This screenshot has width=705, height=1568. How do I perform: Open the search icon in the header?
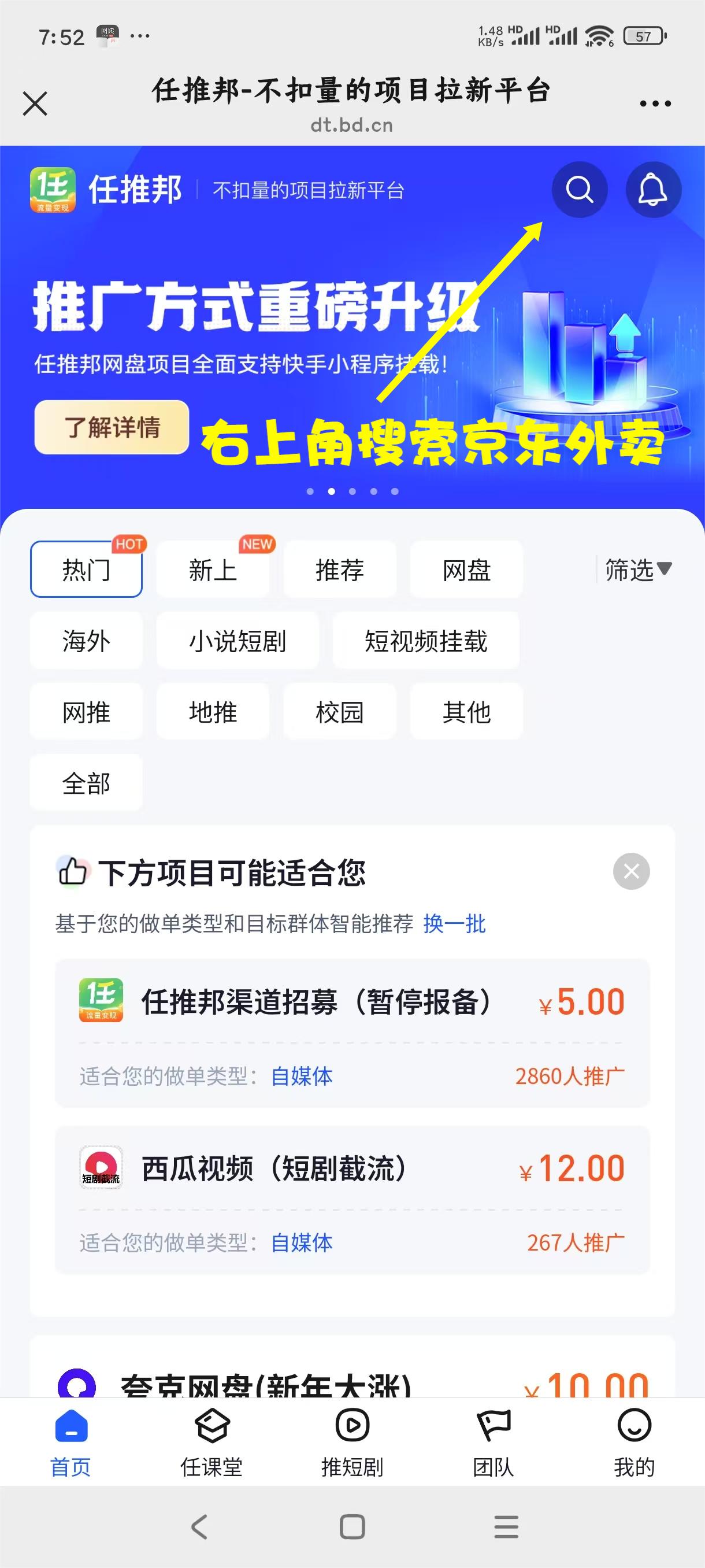(x=579, y=189)
